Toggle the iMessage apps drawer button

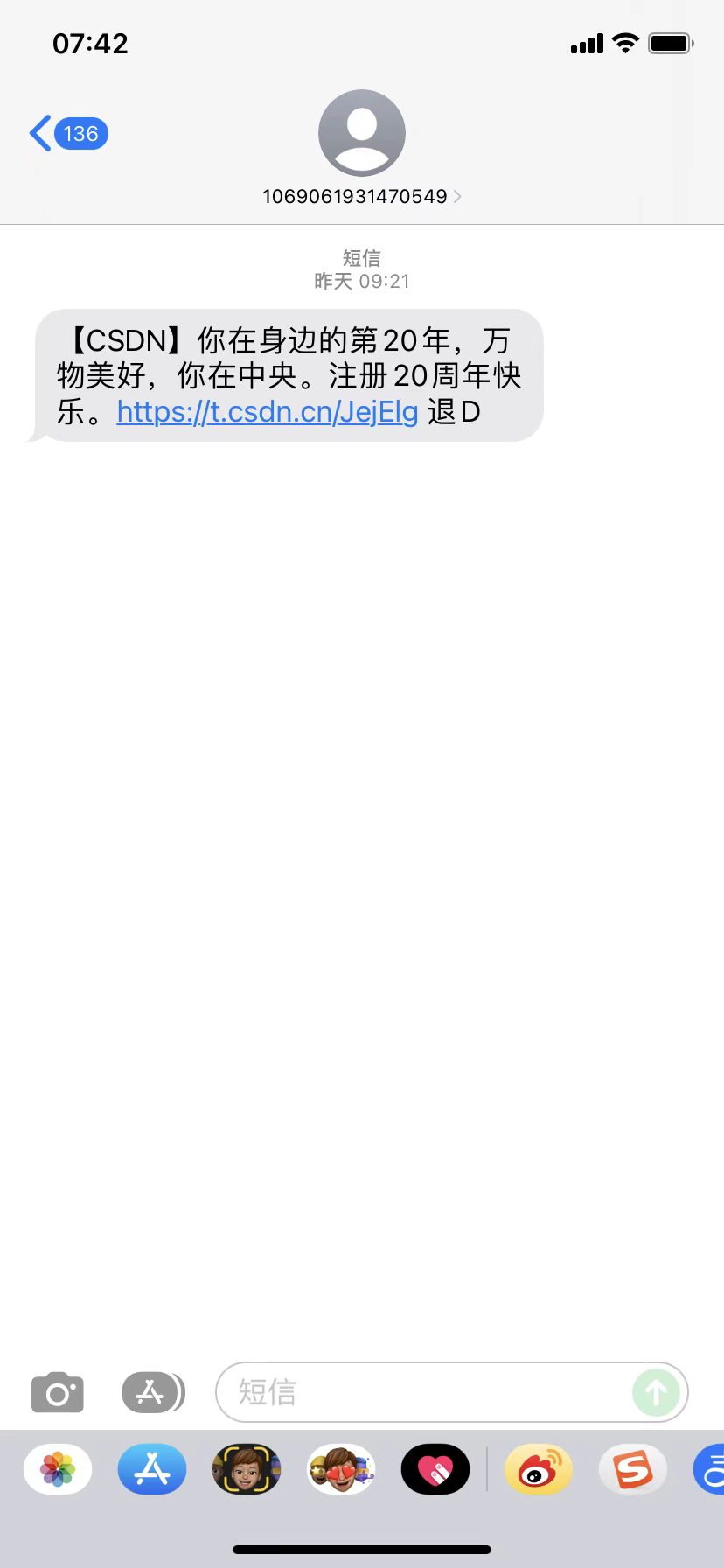pos(153,1392)
